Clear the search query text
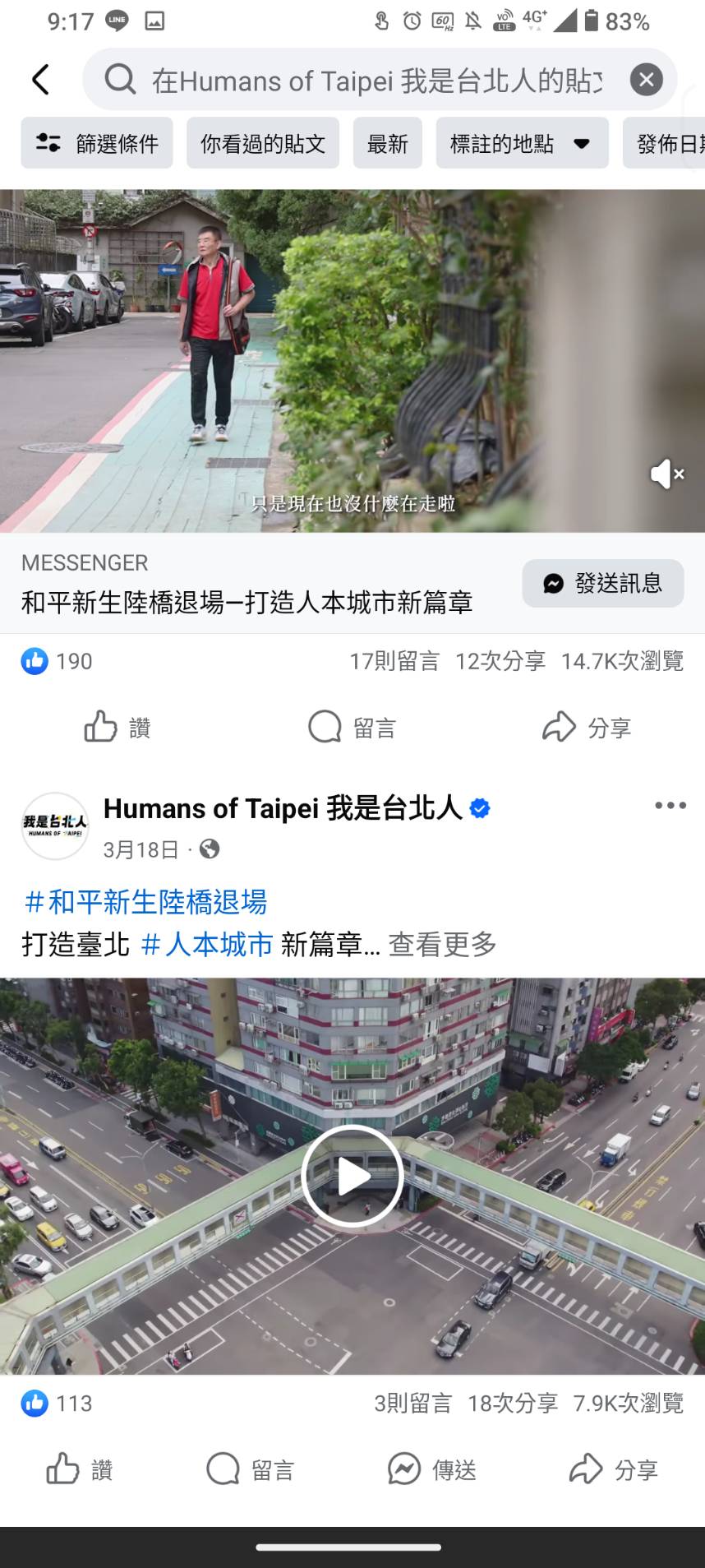The image size is (705, 1568). click(x=646, y=80)
